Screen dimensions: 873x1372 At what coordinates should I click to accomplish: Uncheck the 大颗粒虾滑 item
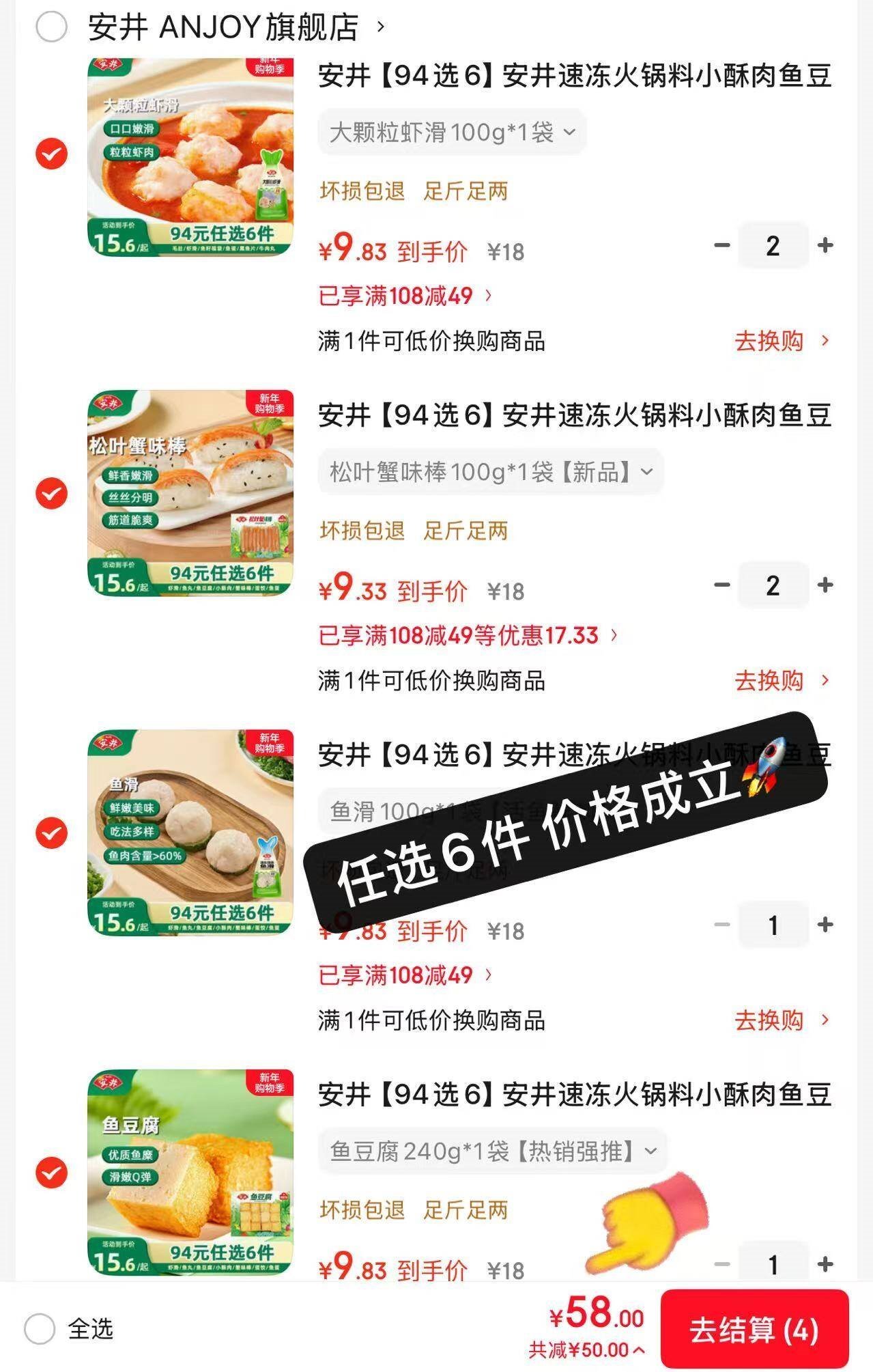tap(52, 153)
